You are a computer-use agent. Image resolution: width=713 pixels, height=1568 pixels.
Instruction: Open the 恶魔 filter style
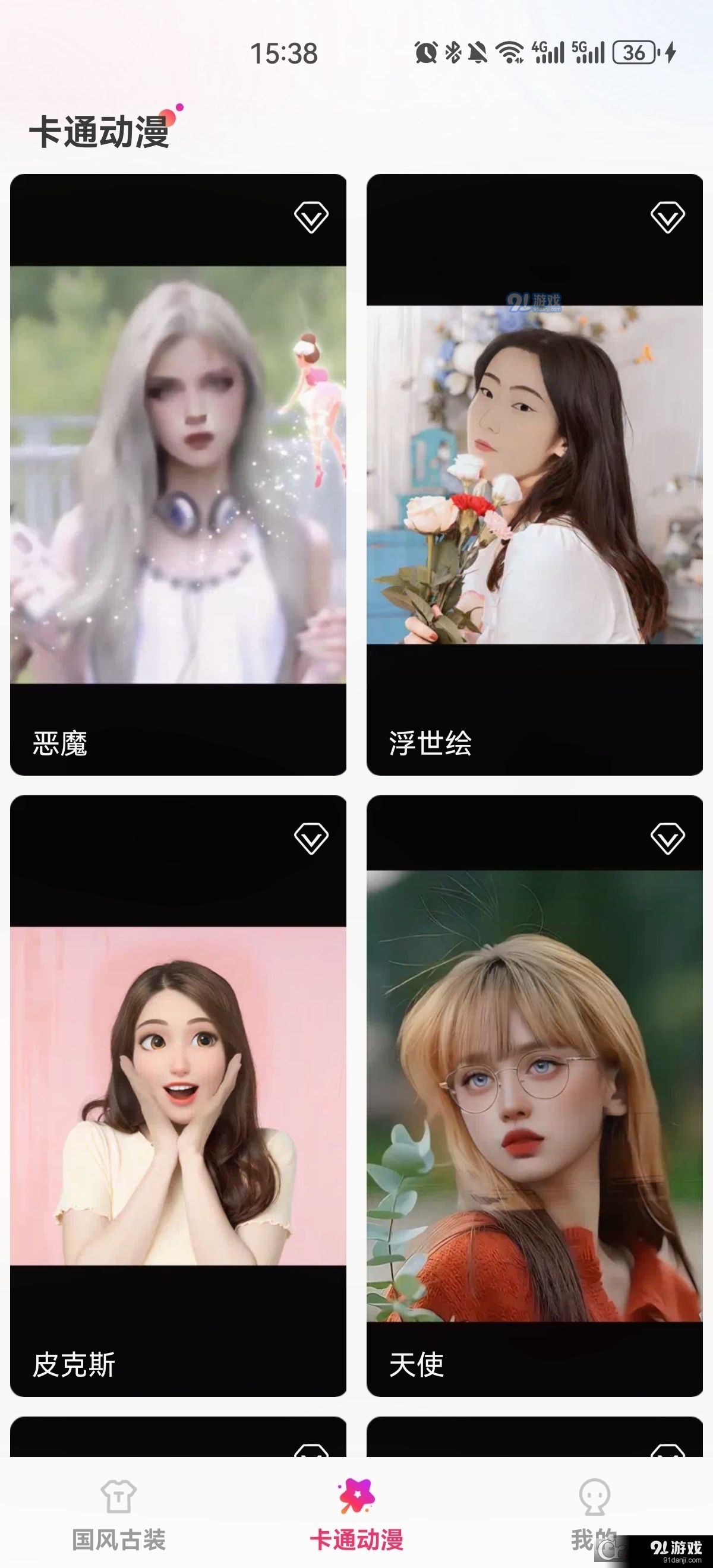point(178,475)
